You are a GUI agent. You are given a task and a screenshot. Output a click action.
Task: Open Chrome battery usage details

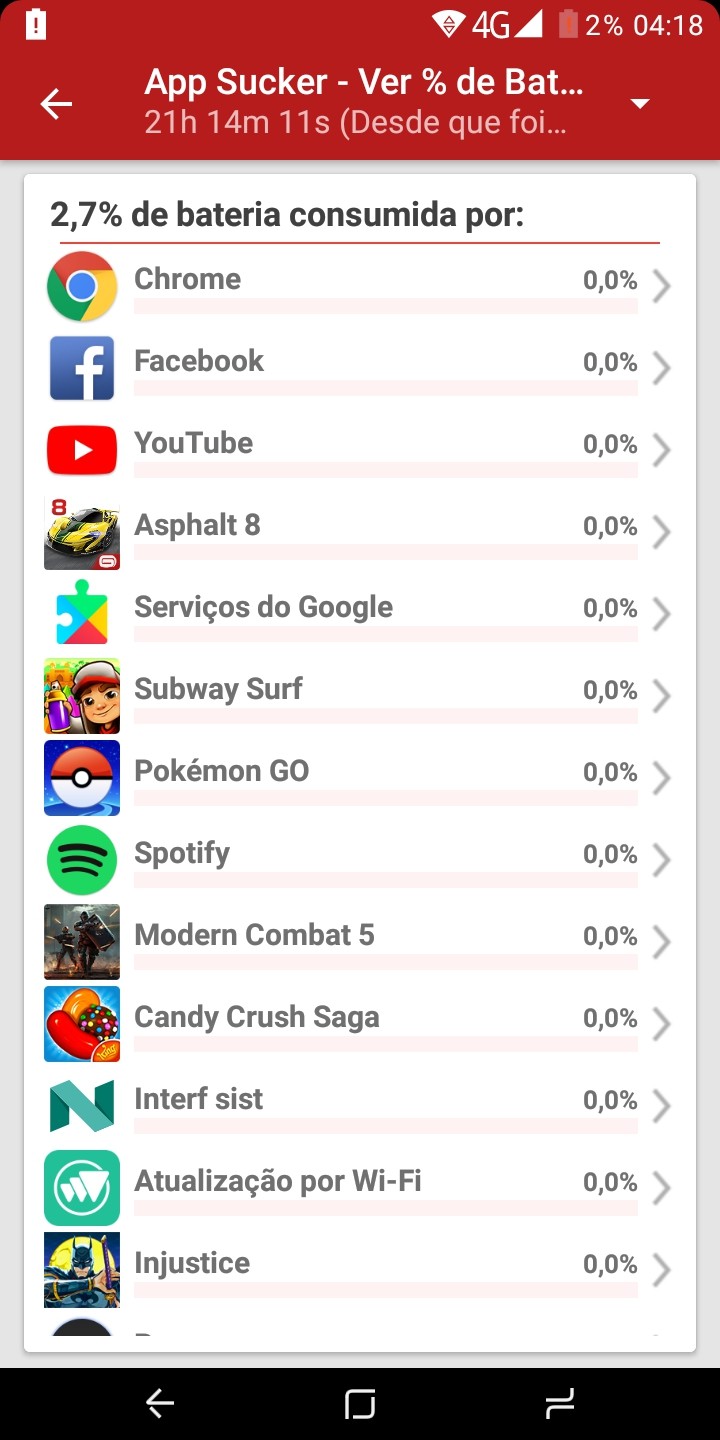360,287
